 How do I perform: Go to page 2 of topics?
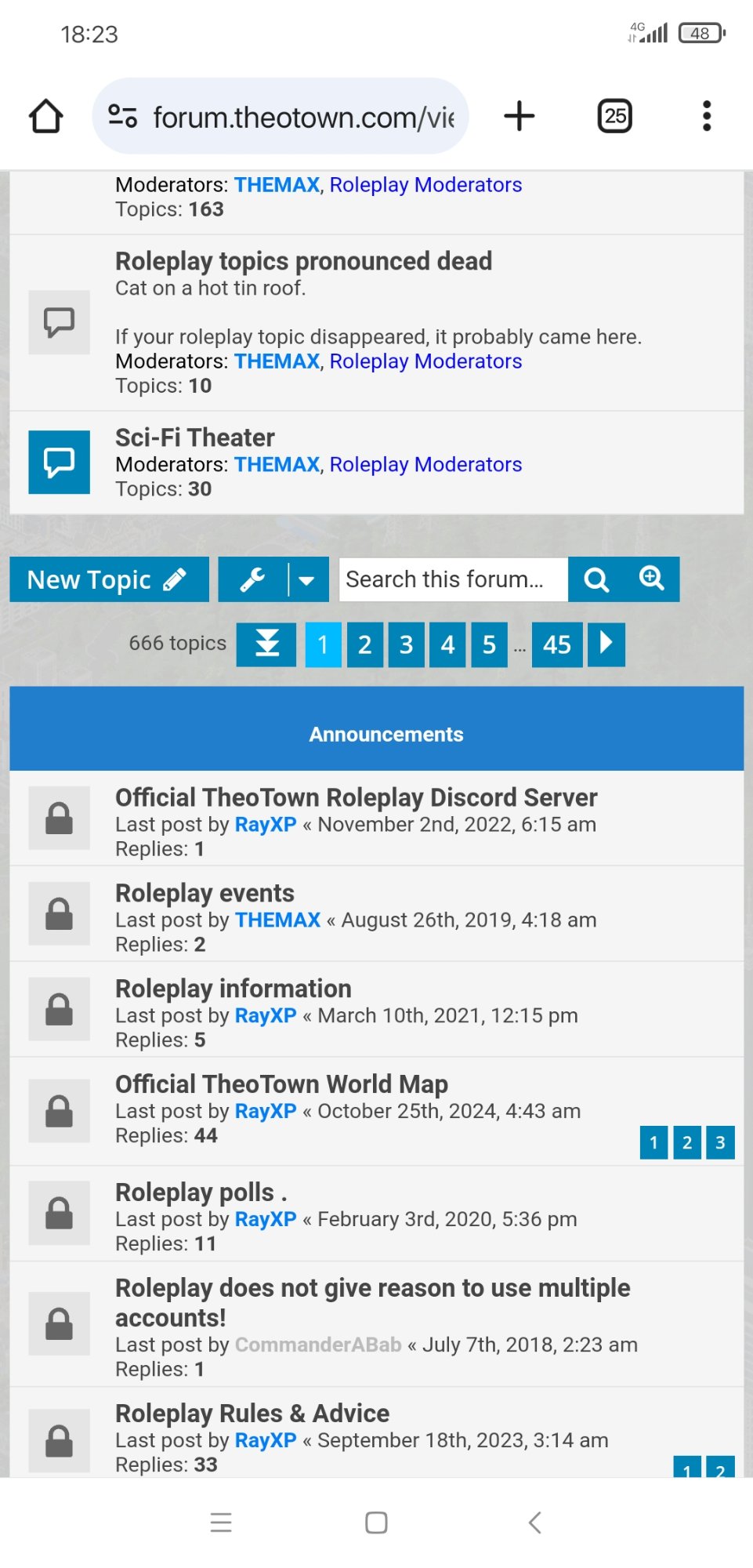[364, 644]
